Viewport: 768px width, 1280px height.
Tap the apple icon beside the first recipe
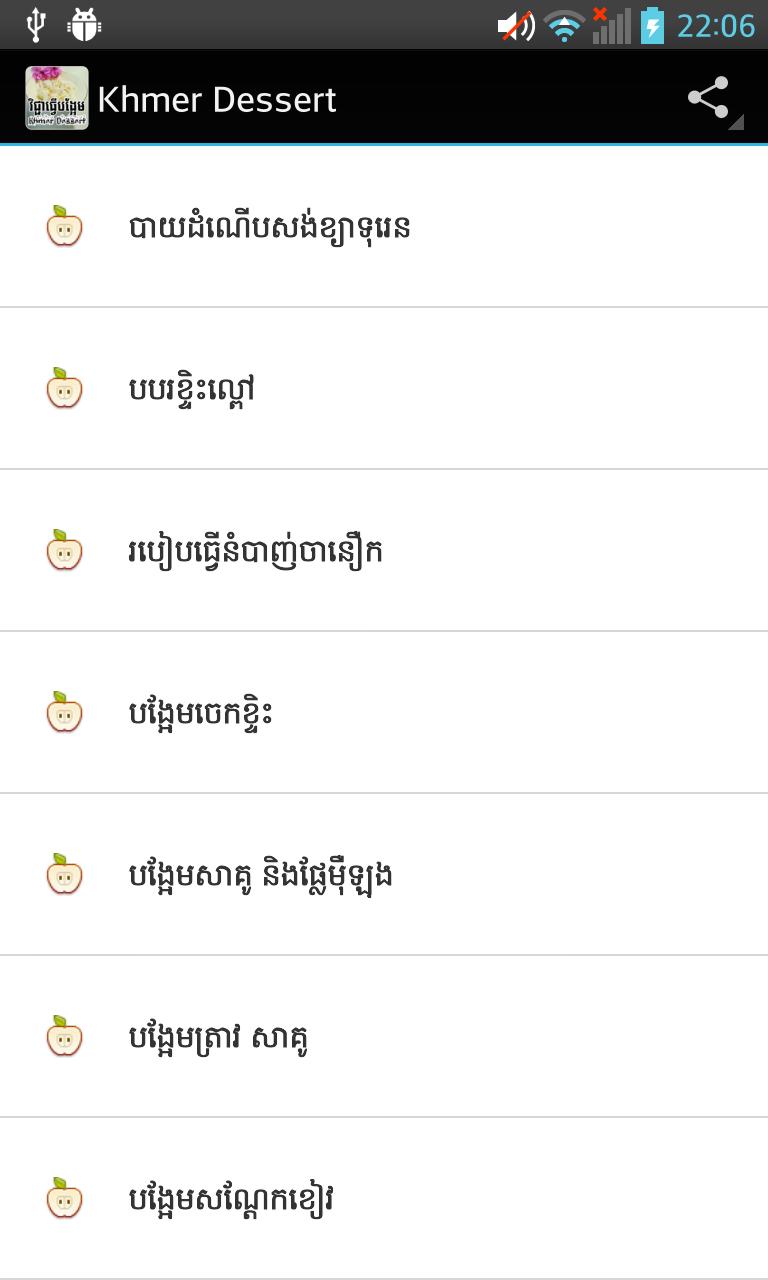(x=62, y=225)
